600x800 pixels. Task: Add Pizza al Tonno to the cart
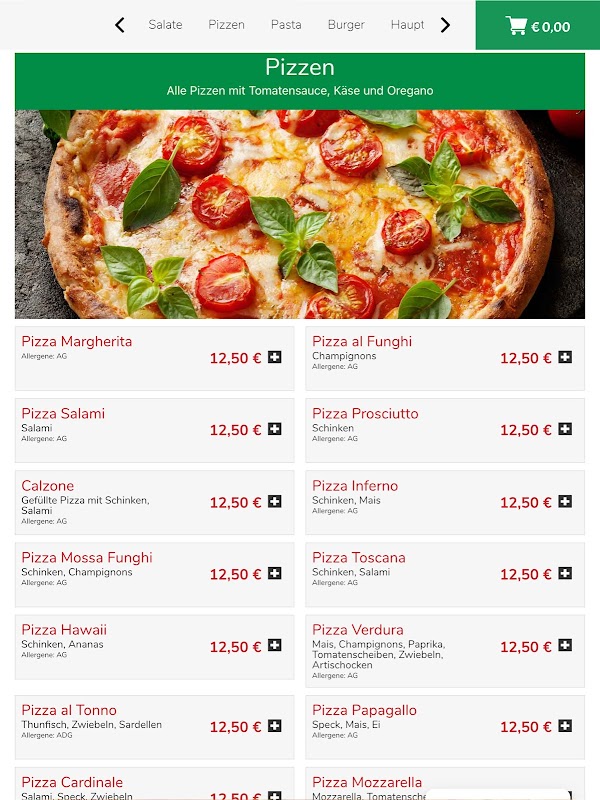(275, 727)
